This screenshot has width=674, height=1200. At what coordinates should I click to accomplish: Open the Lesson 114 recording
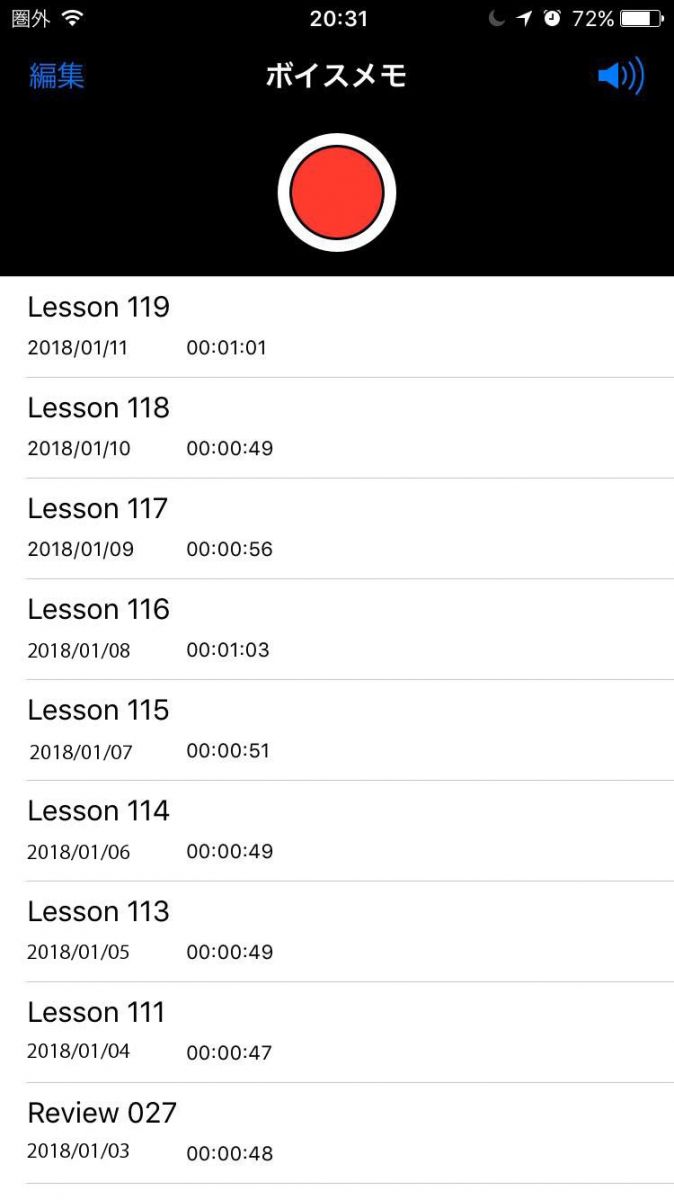[x=337, y=831]
